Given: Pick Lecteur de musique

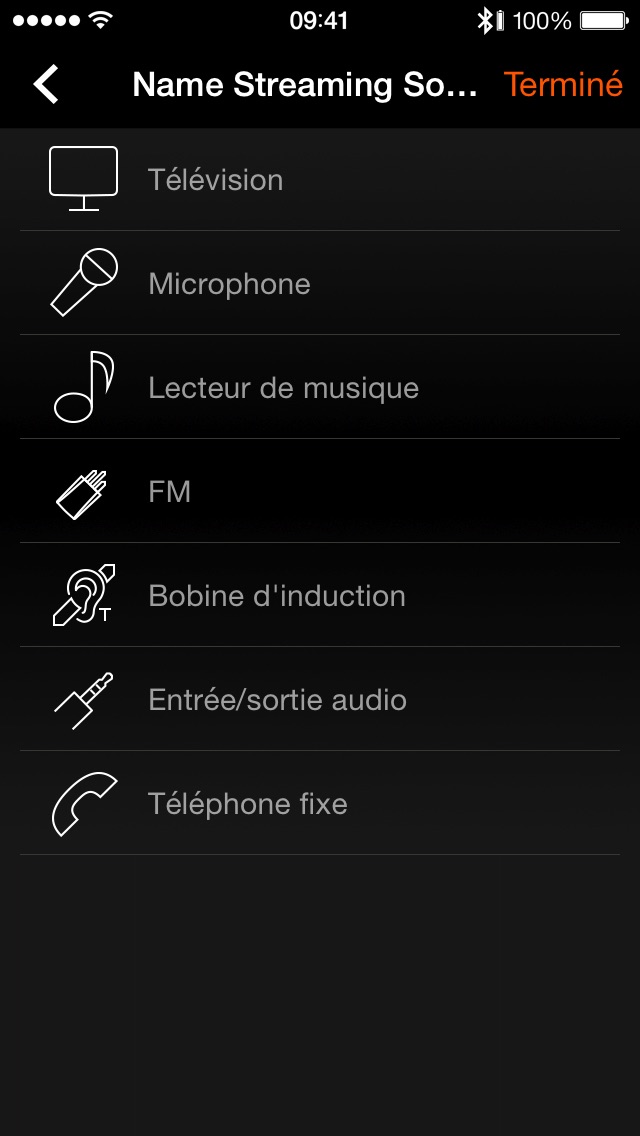Looking at the screenshot, I should click(320, 387).
